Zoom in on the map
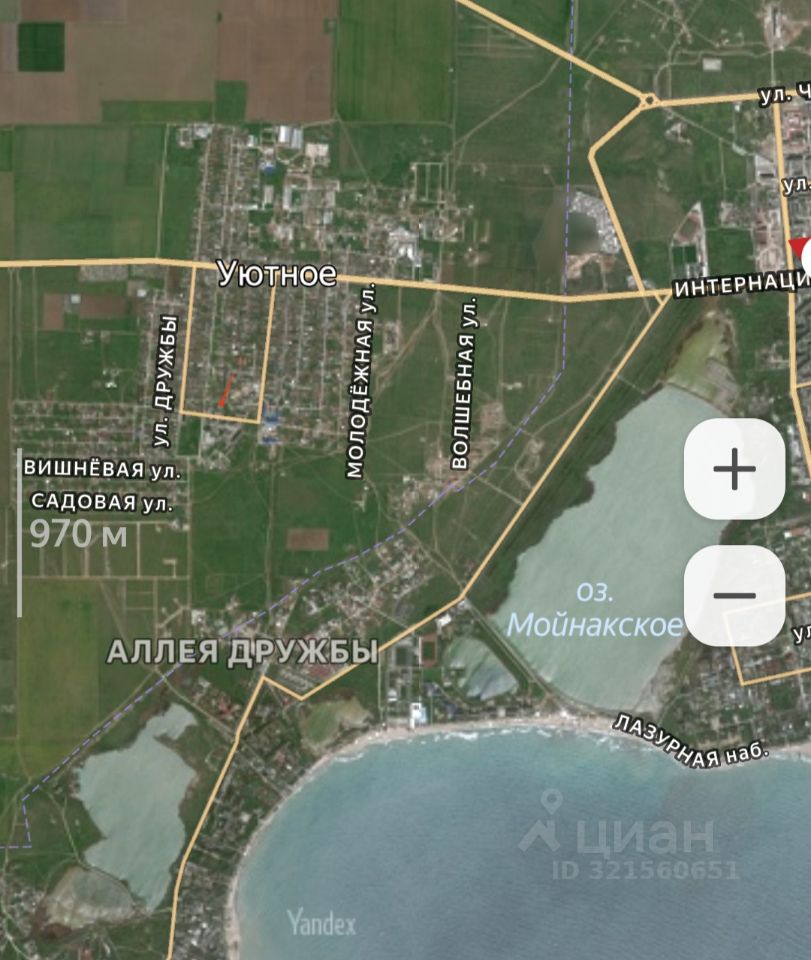Image resolution: width=811 pixels, height=960 pixels. click(x=734, y=469)
